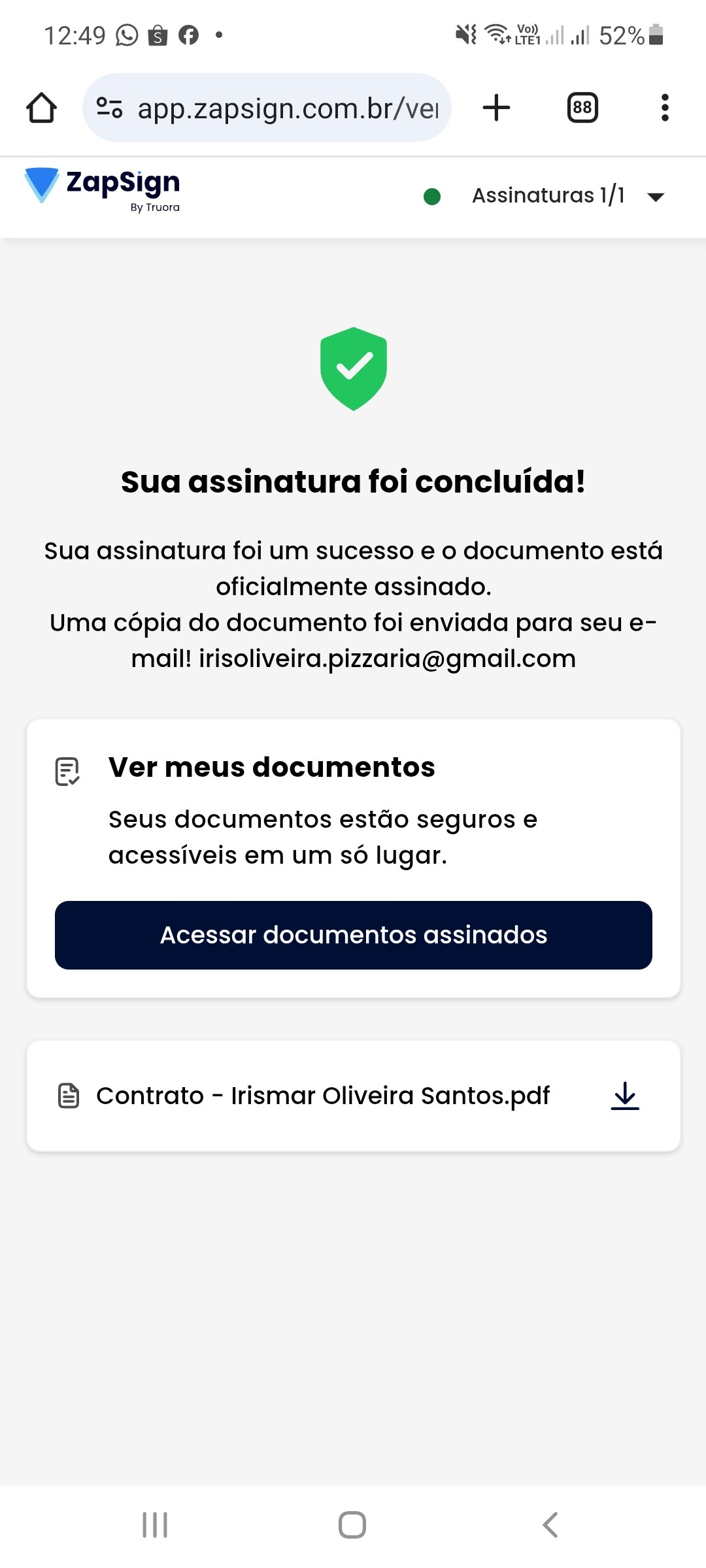Download Contrato - Irismar Oliveira Santos.pdf
This screenshot has height=1568, width=706.
point(625,1096)
